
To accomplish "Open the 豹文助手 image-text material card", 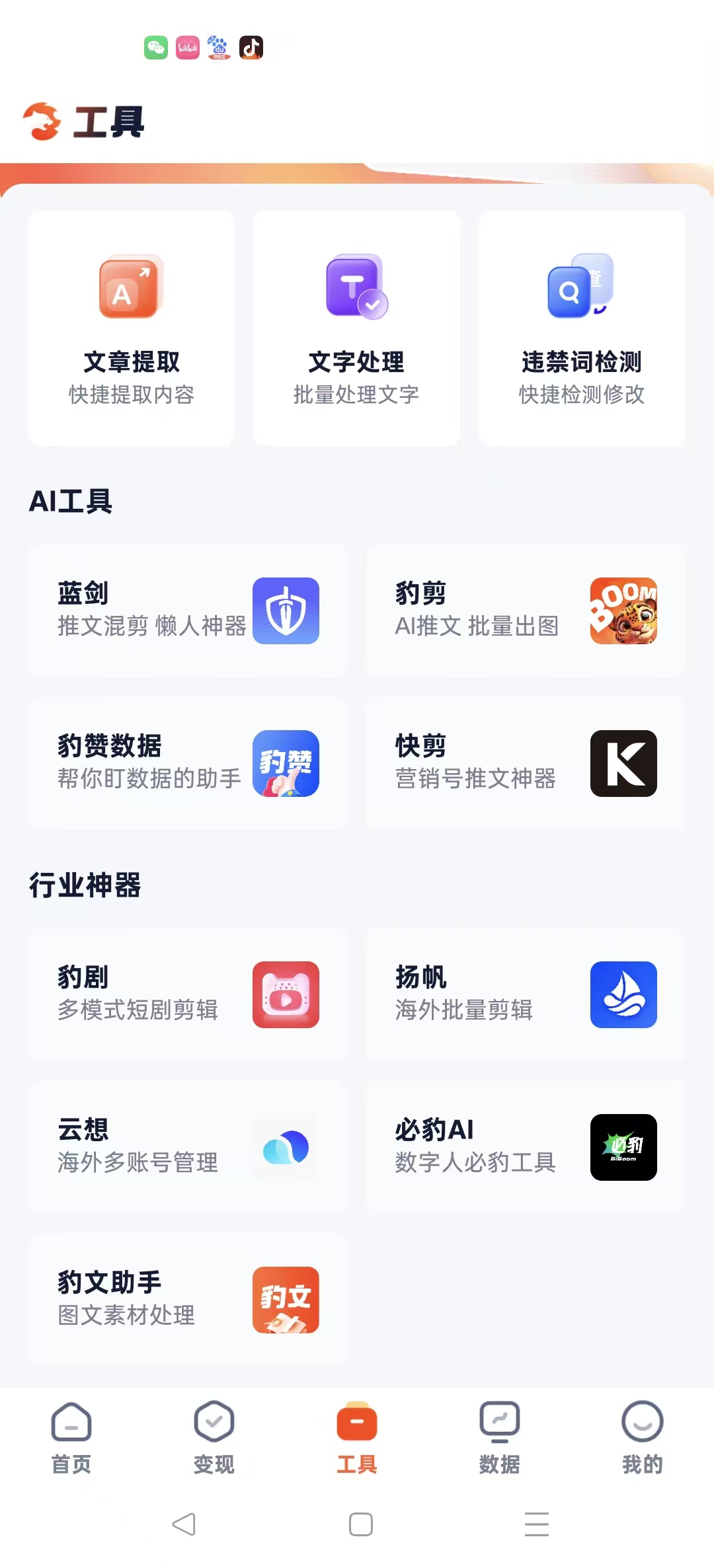I will 188,1300.
